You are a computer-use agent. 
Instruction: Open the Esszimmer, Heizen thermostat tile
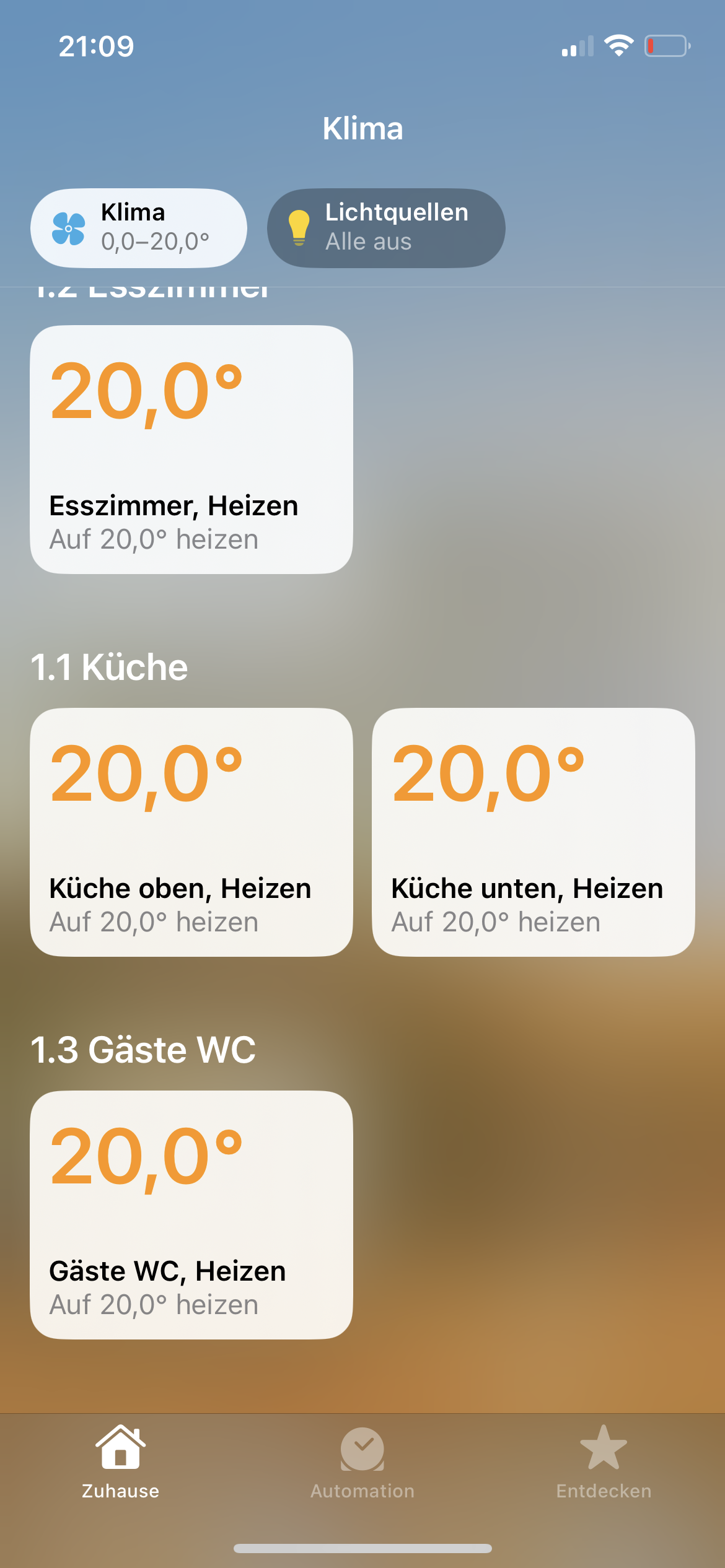coord(191,450)
